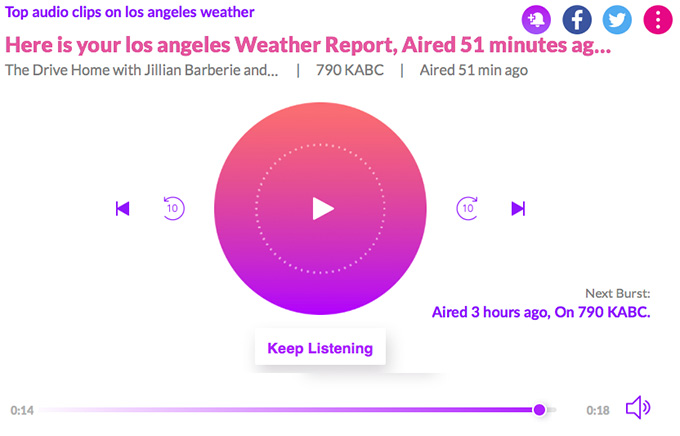The width and height of the screenshot is (680, 436).
Task: Open next burst aired 3 hours ago
Action: pyautogui.click(x=540, y=312)
